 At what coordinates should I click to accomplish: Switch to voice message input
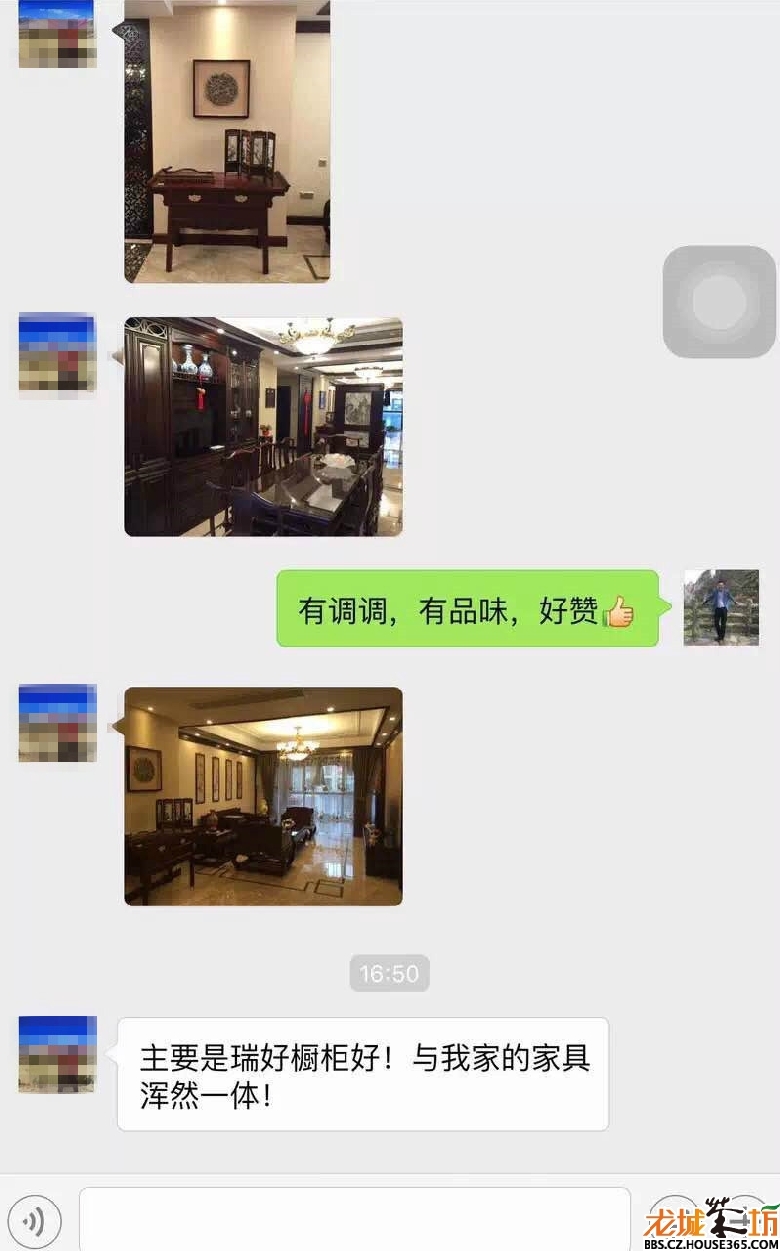[34, 1221]
